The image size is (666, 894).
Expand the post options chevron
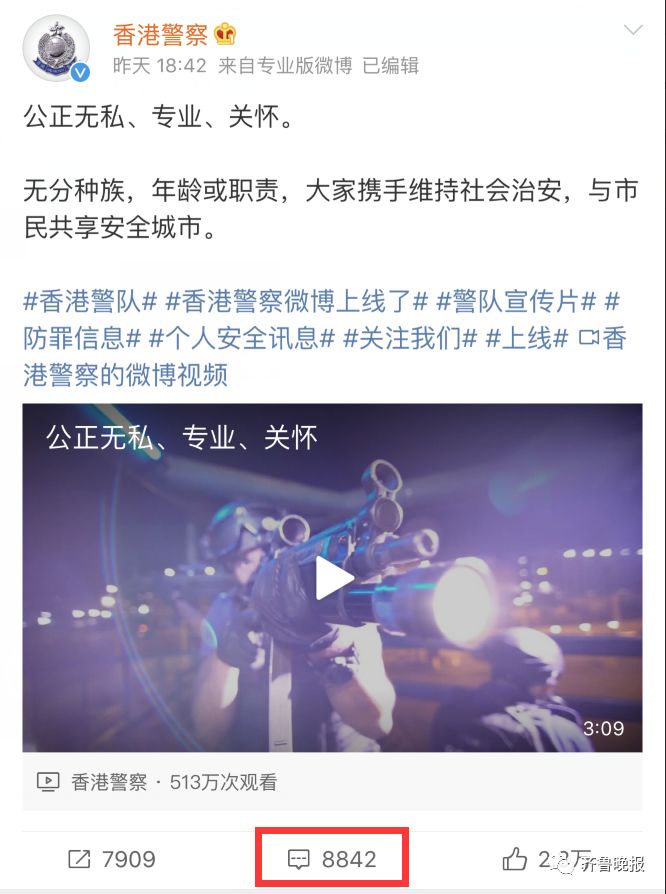click(x=632, y=31)
